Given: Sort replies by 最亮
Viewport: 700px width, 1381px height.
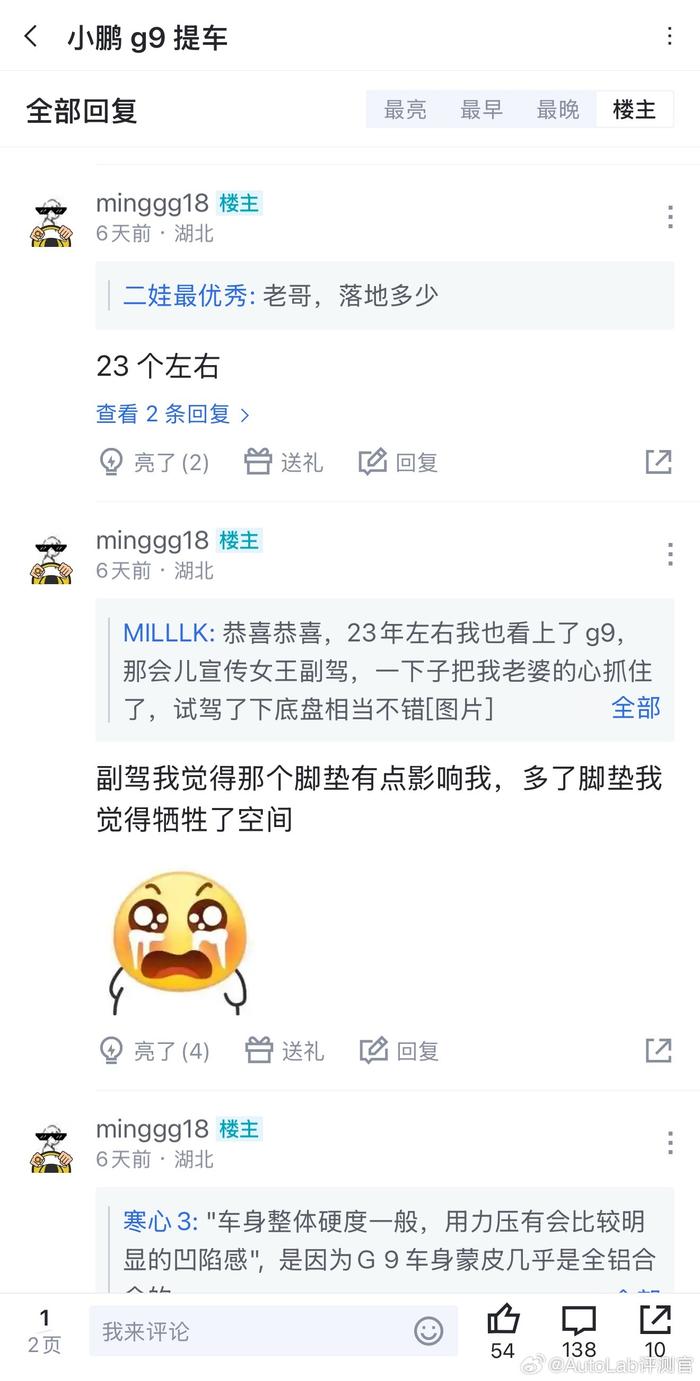Looking at the screenshot, I should (405, 110).
